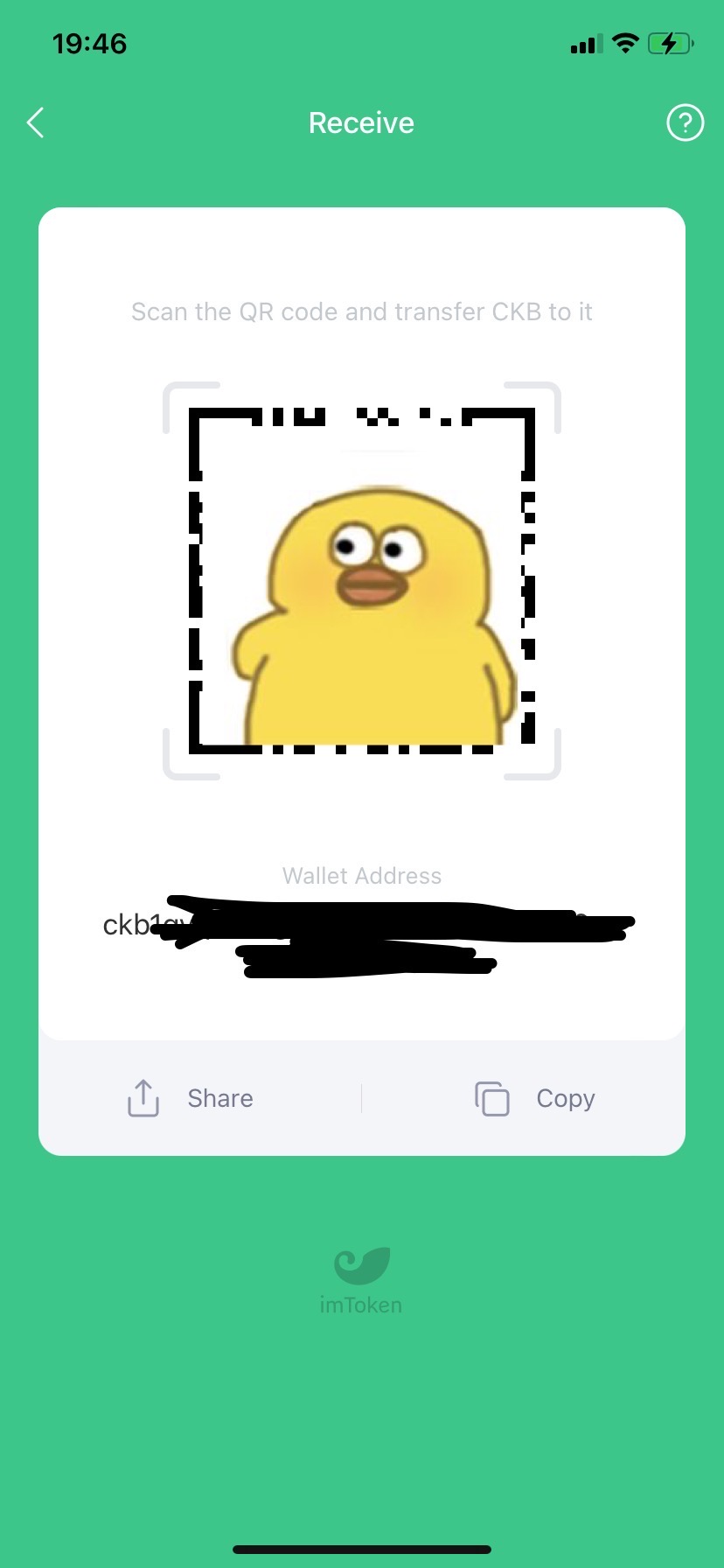The image size is (724, 1568).
Task: Copy the wallet address
Action: coord(535,1098)
